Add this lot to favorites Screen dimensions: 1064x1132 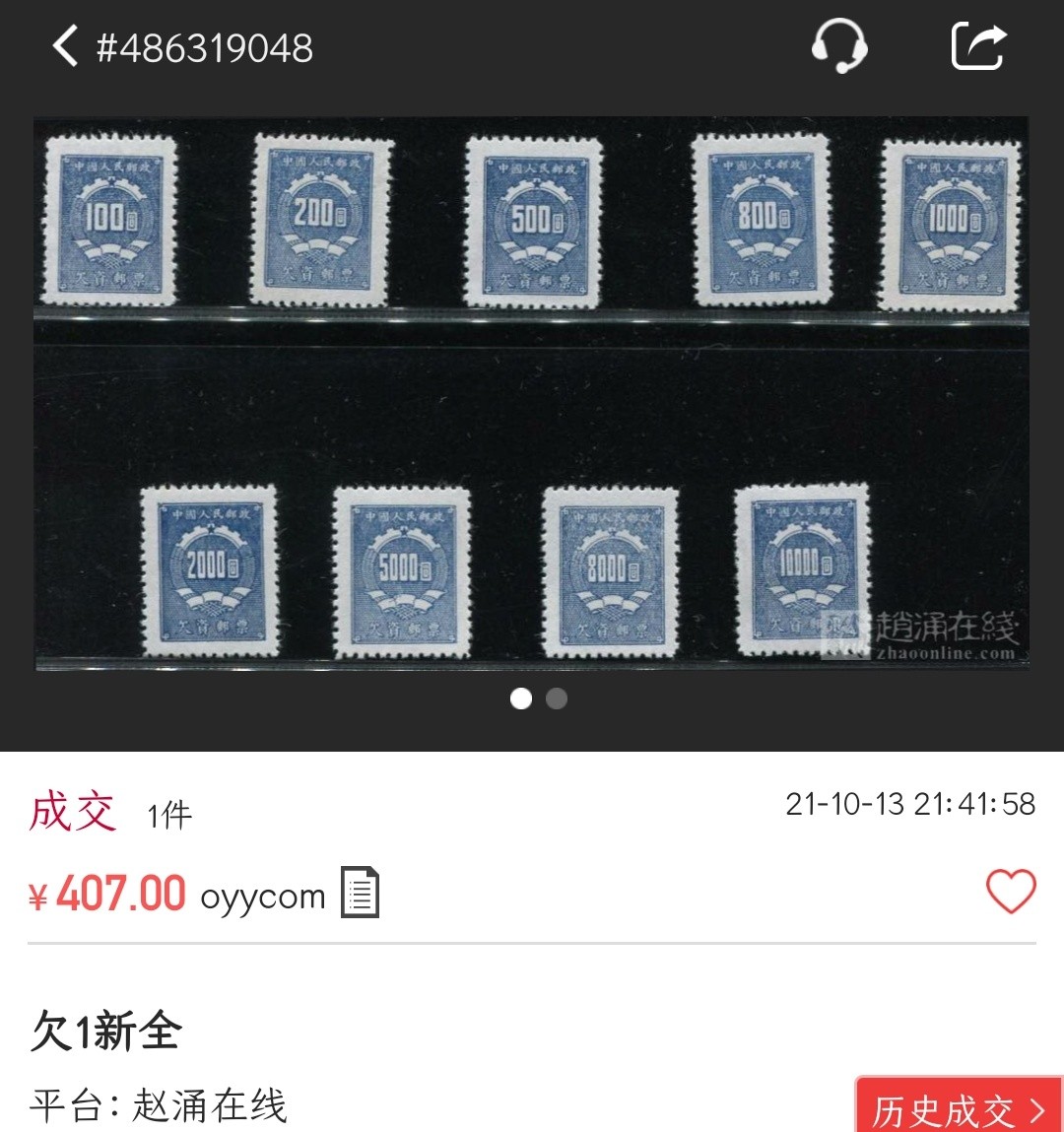1011,892
